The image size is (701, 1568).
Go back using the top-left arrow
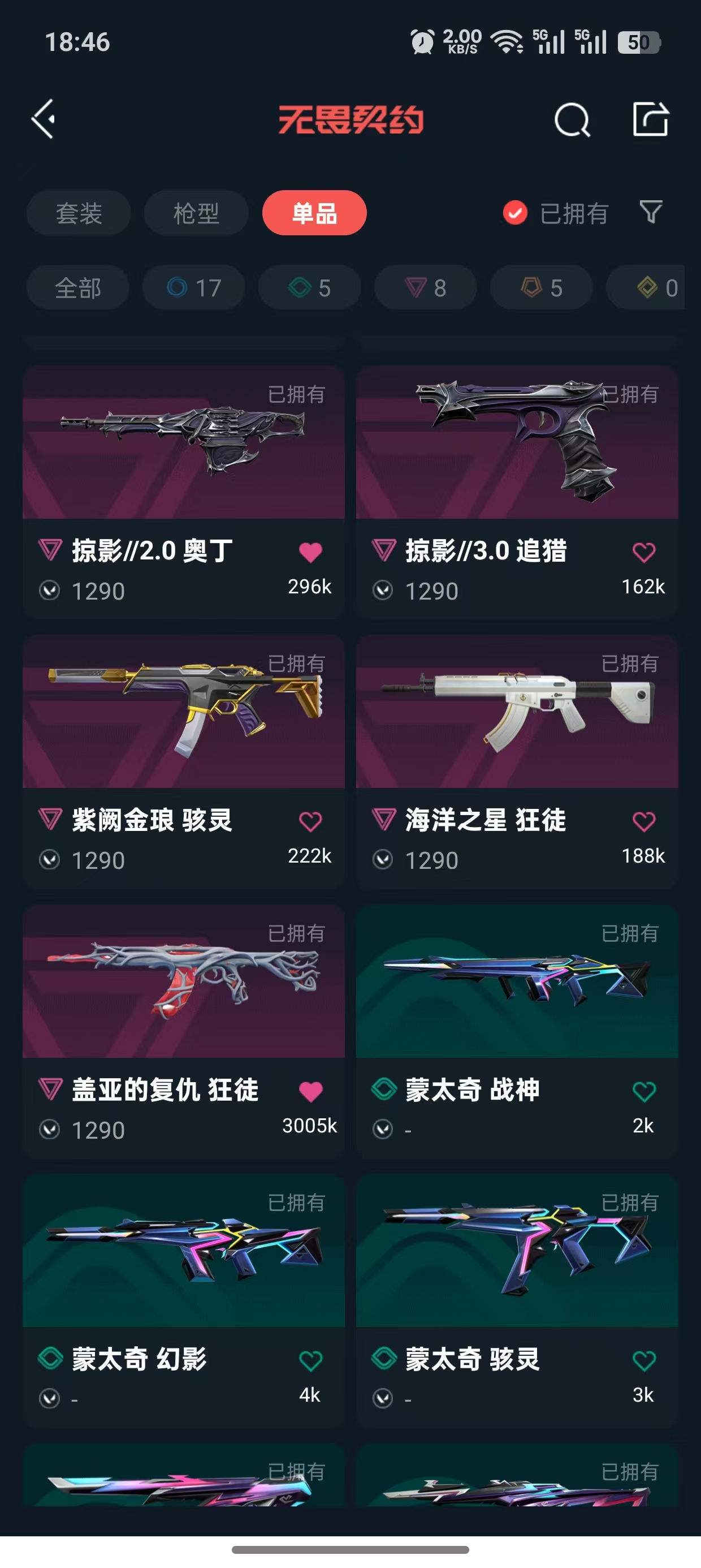[44, 119]
